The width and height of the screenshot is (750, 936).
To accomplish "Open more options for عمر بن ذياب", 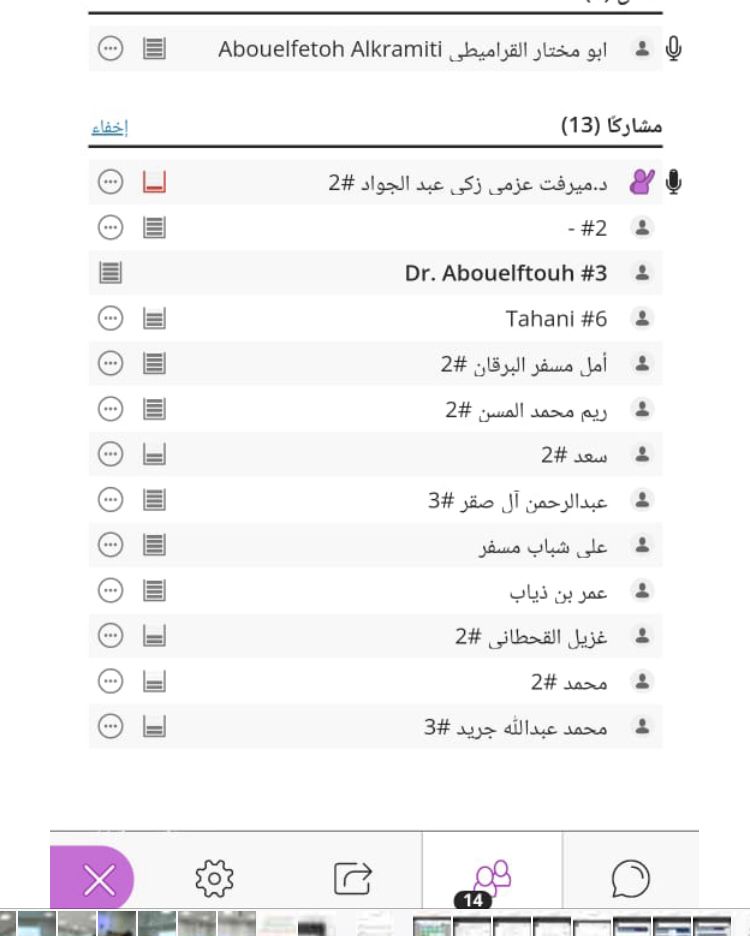I will (110, 590).
